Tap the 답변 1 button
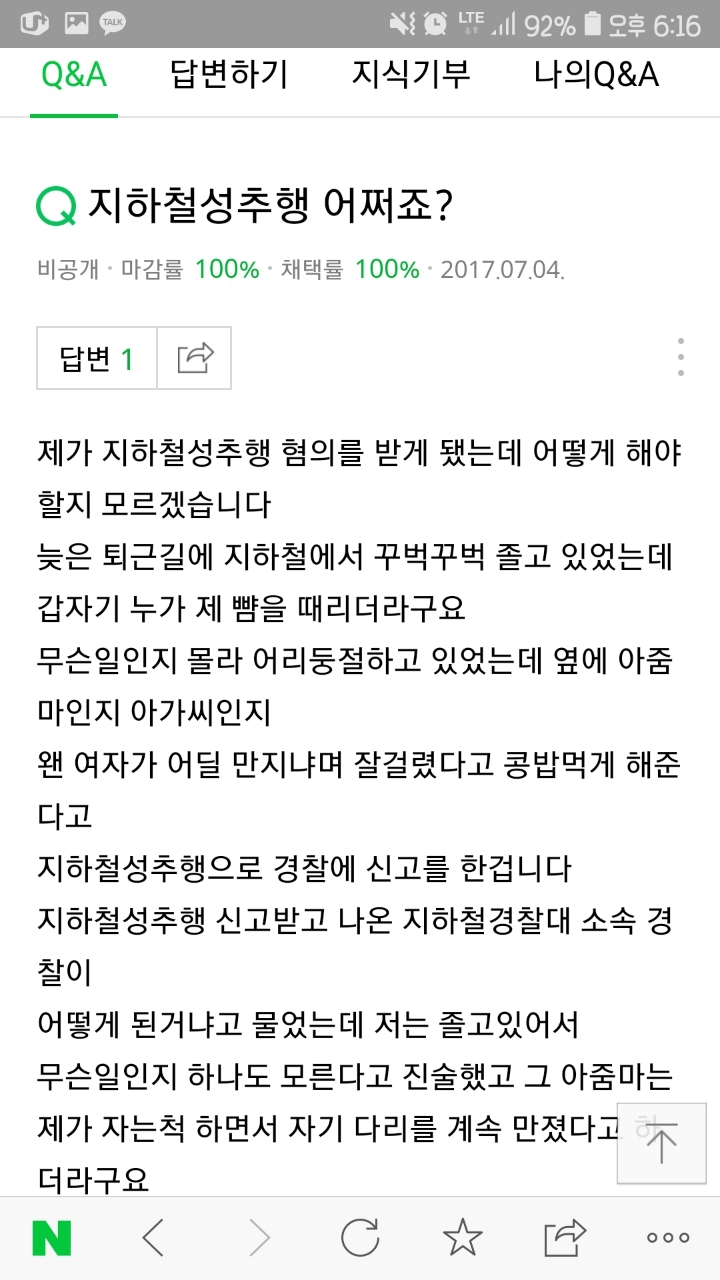 pyautogui.click(x=97, y=358)
